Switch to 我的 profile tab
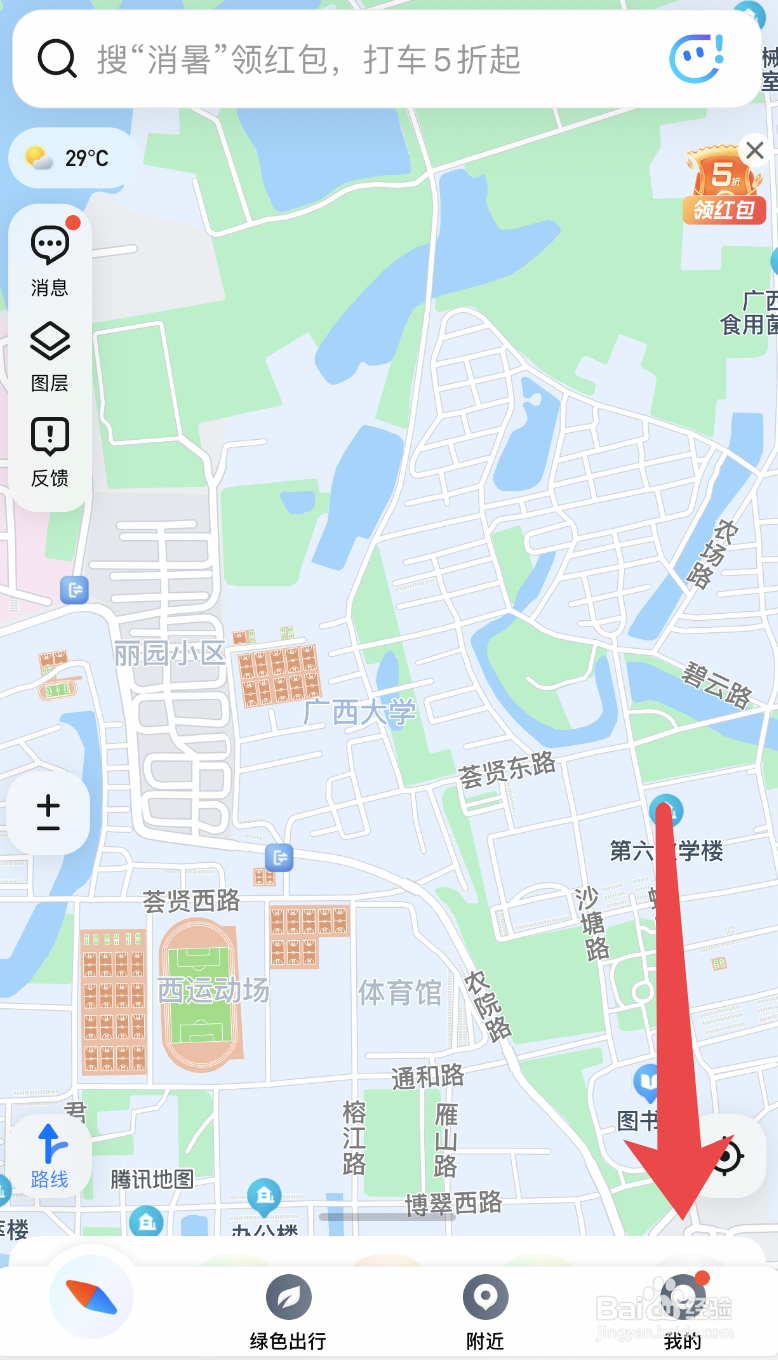 tap(683, 1313)
